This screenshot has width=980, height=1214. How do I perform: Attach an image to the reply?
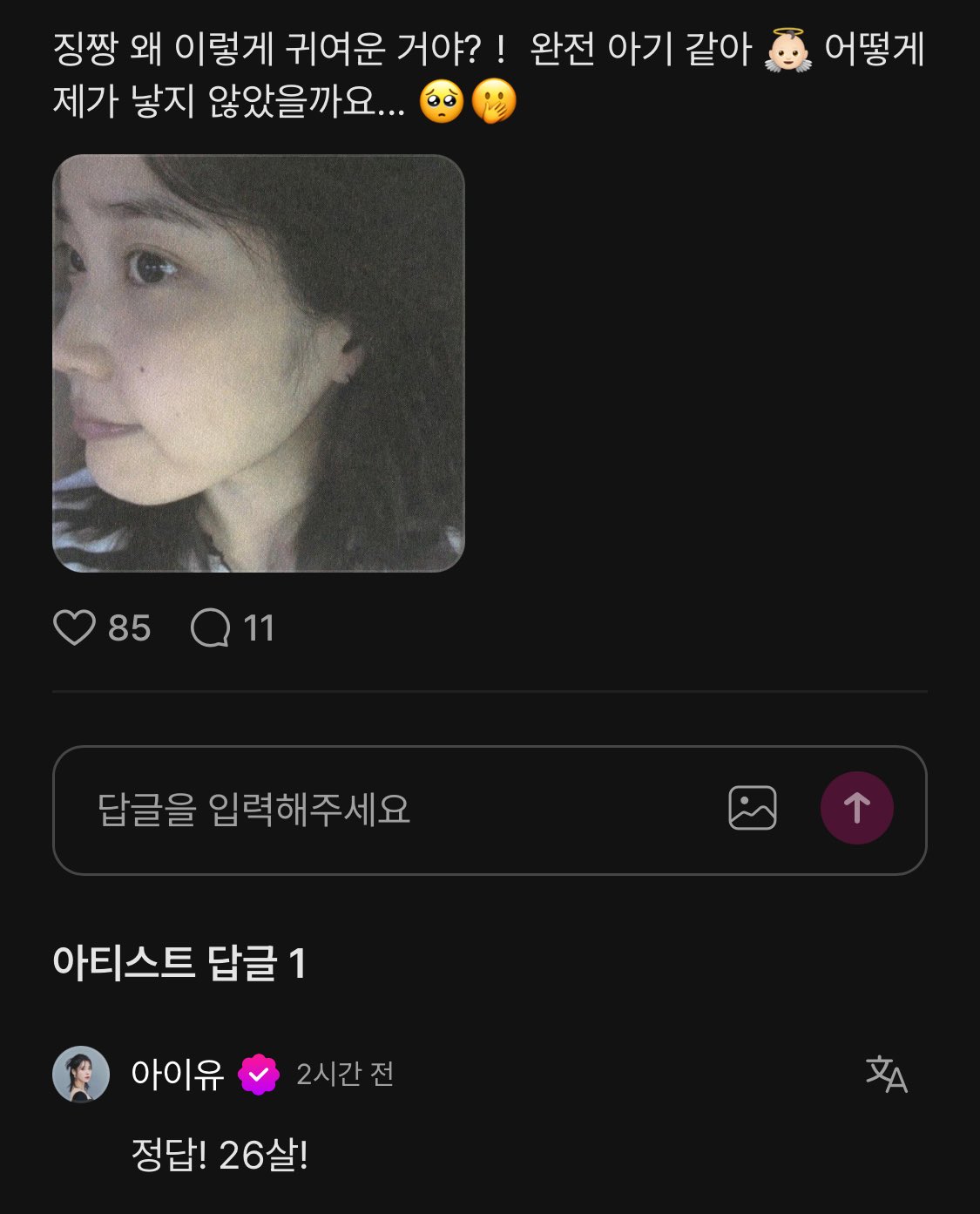(753, 808)
